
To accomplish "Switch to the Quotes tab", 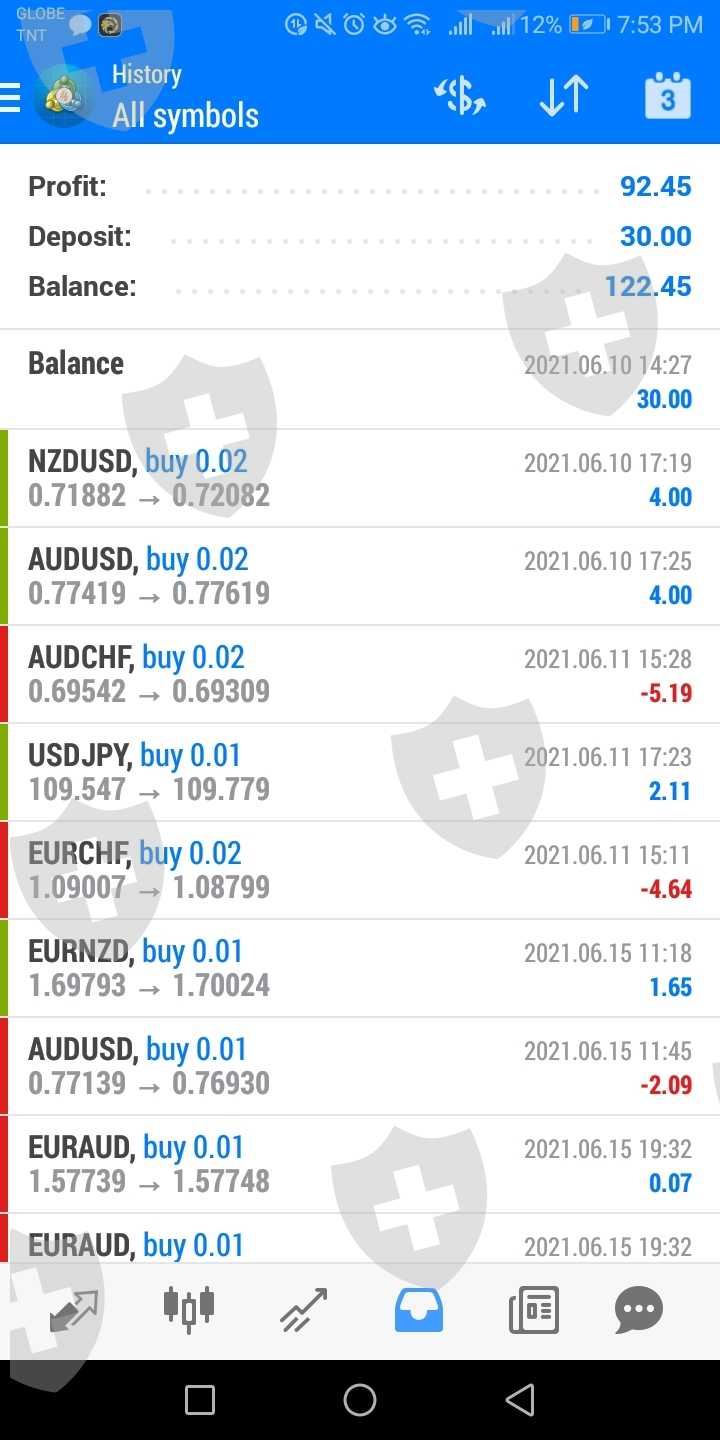I will 74,1309.
